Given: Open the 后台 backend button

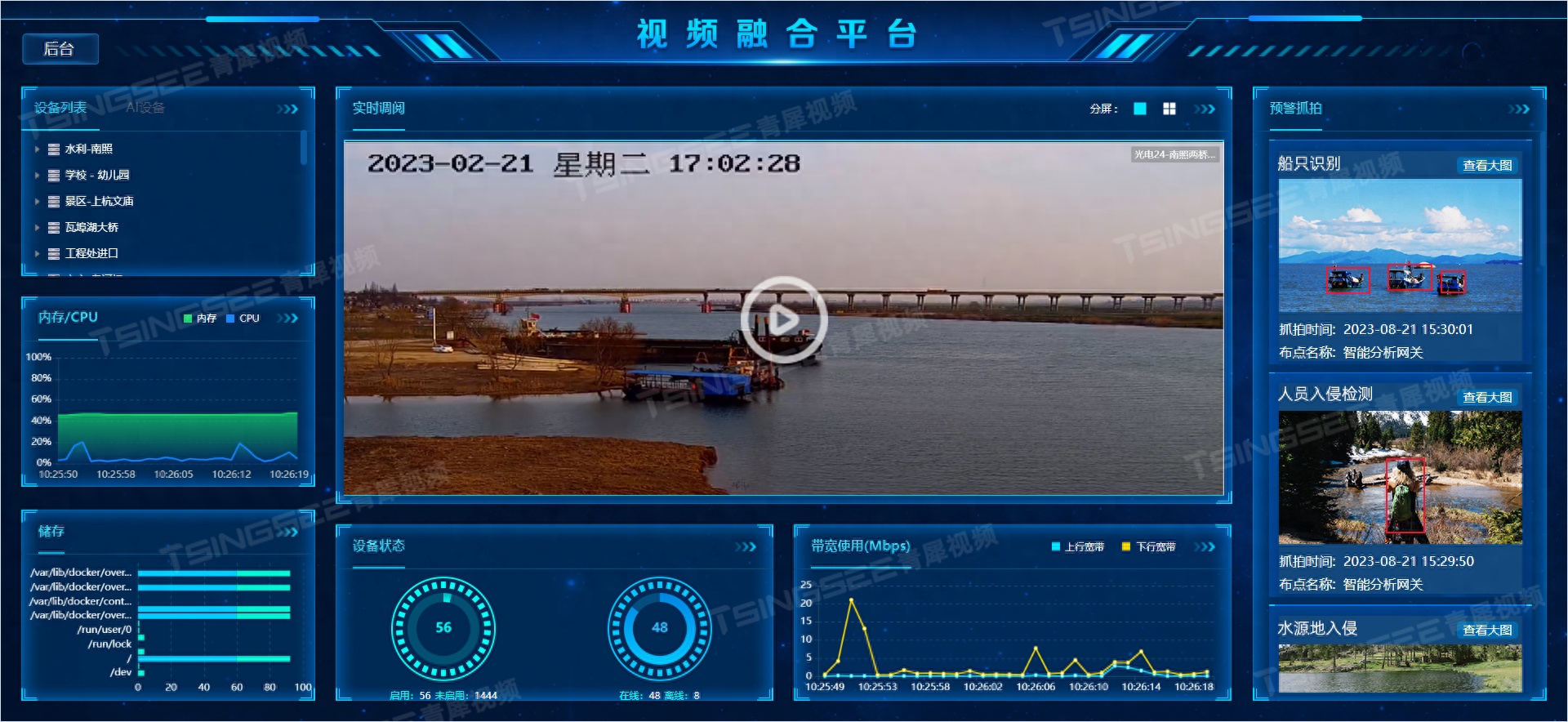Looking at the screenshot, I should tap(60, 49).
